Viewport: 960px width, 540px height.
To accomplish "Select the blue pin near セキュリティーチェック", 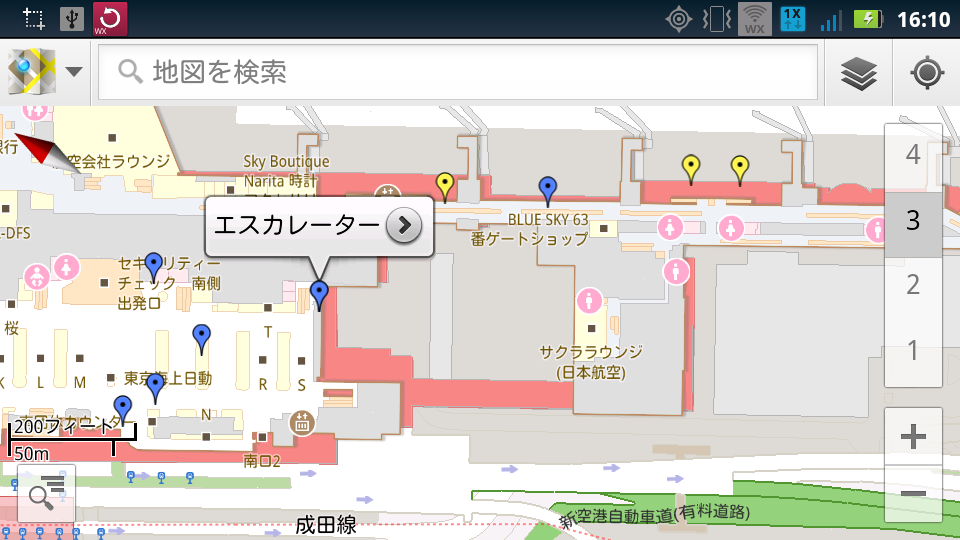I will (153, 265).
